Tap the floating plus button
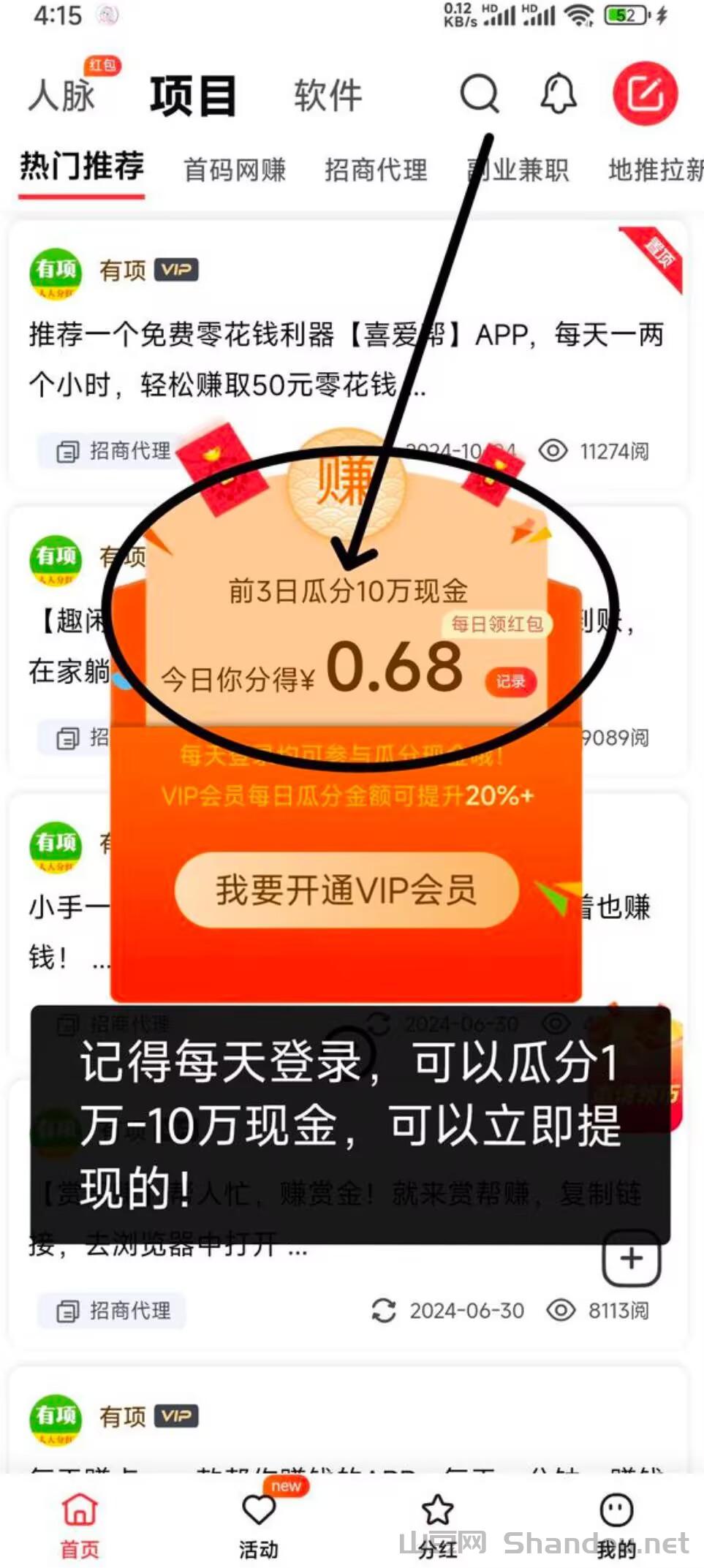 [x=632, y=1259]
